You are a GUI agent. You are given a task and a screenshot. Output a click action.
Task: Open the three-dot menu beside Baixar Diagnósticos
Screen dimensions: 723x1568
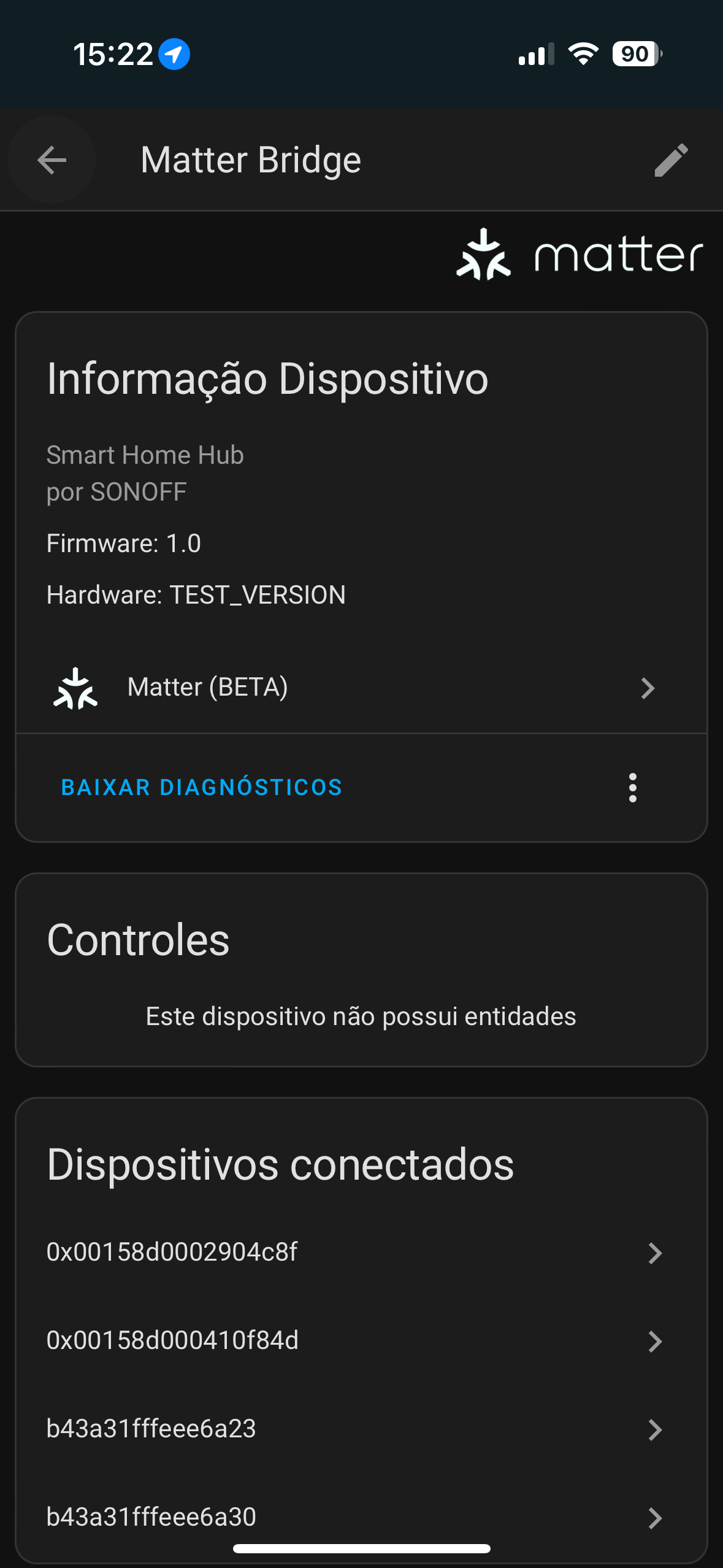pos(632,787)
